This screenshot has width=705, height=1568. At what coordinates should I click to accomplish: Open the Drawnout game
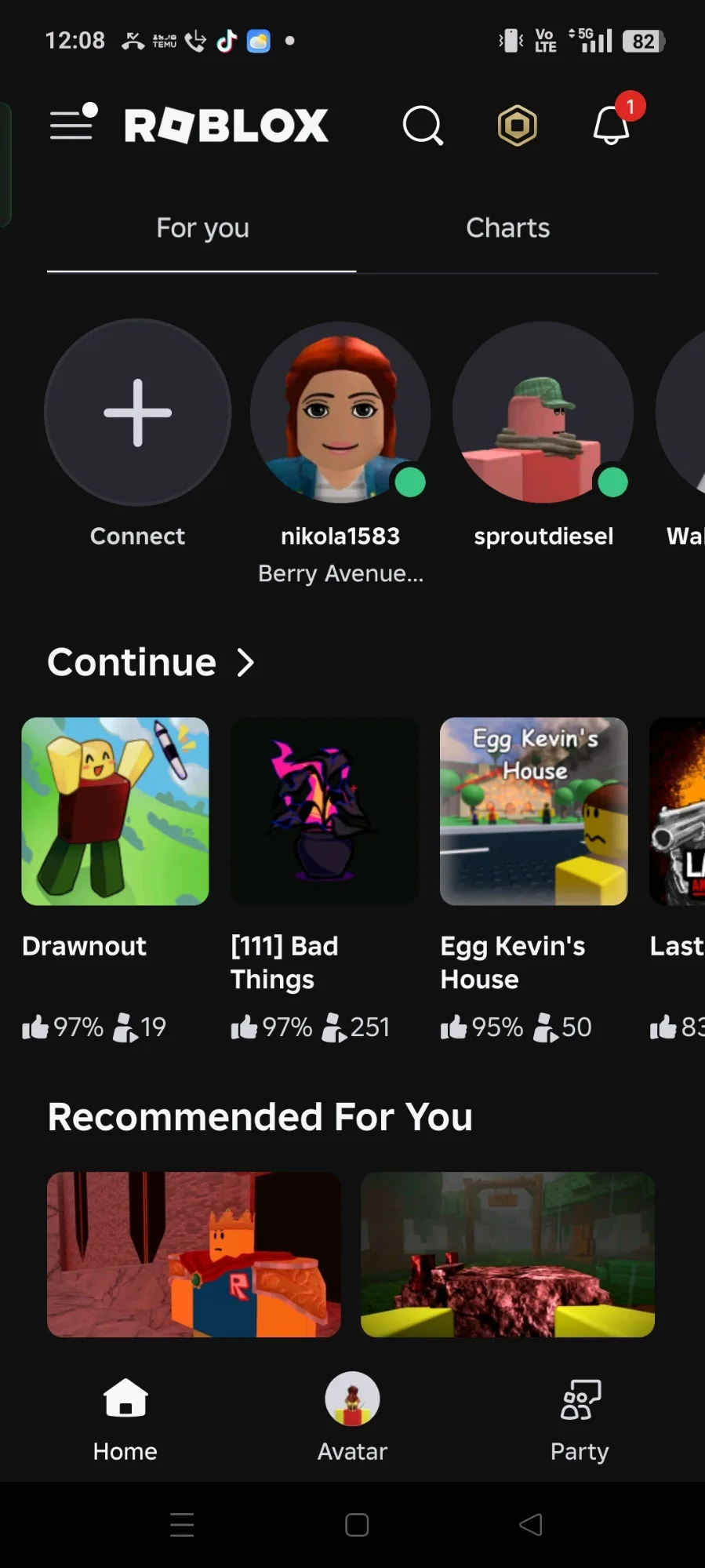pyautogui.click(x=115, y=811)
